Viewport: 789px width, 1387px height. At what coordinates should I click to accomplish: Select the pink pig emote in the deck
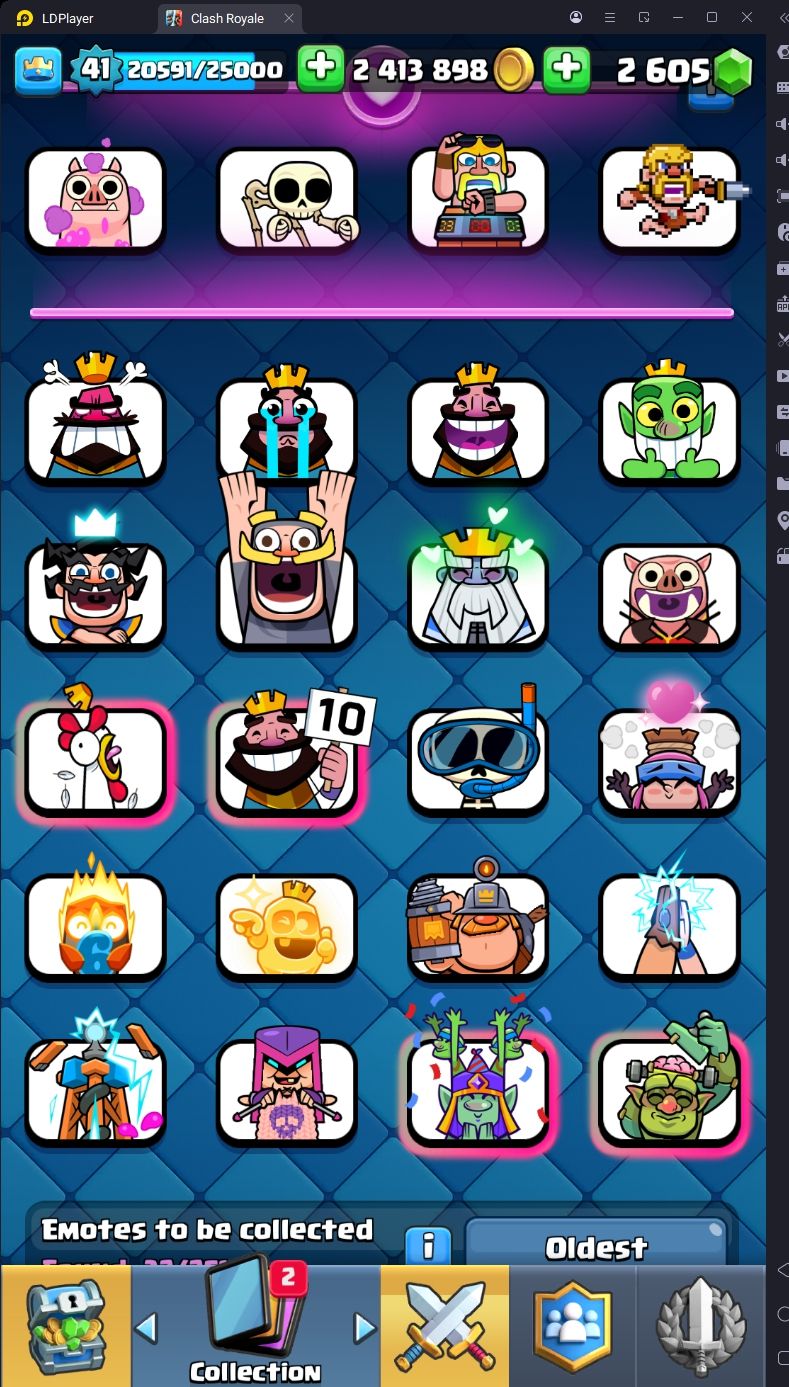pos(95,199)
